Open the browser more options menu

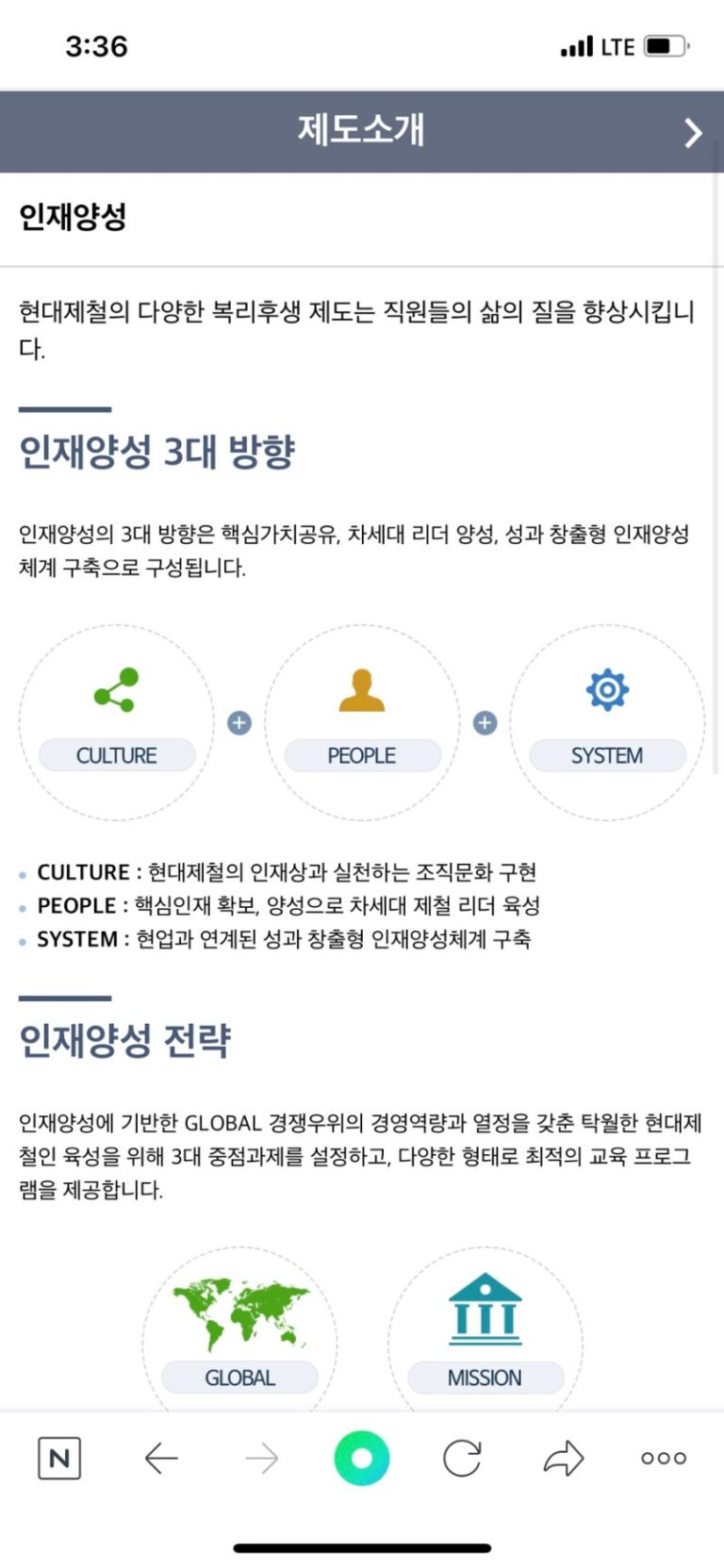tap(664, 1458)
